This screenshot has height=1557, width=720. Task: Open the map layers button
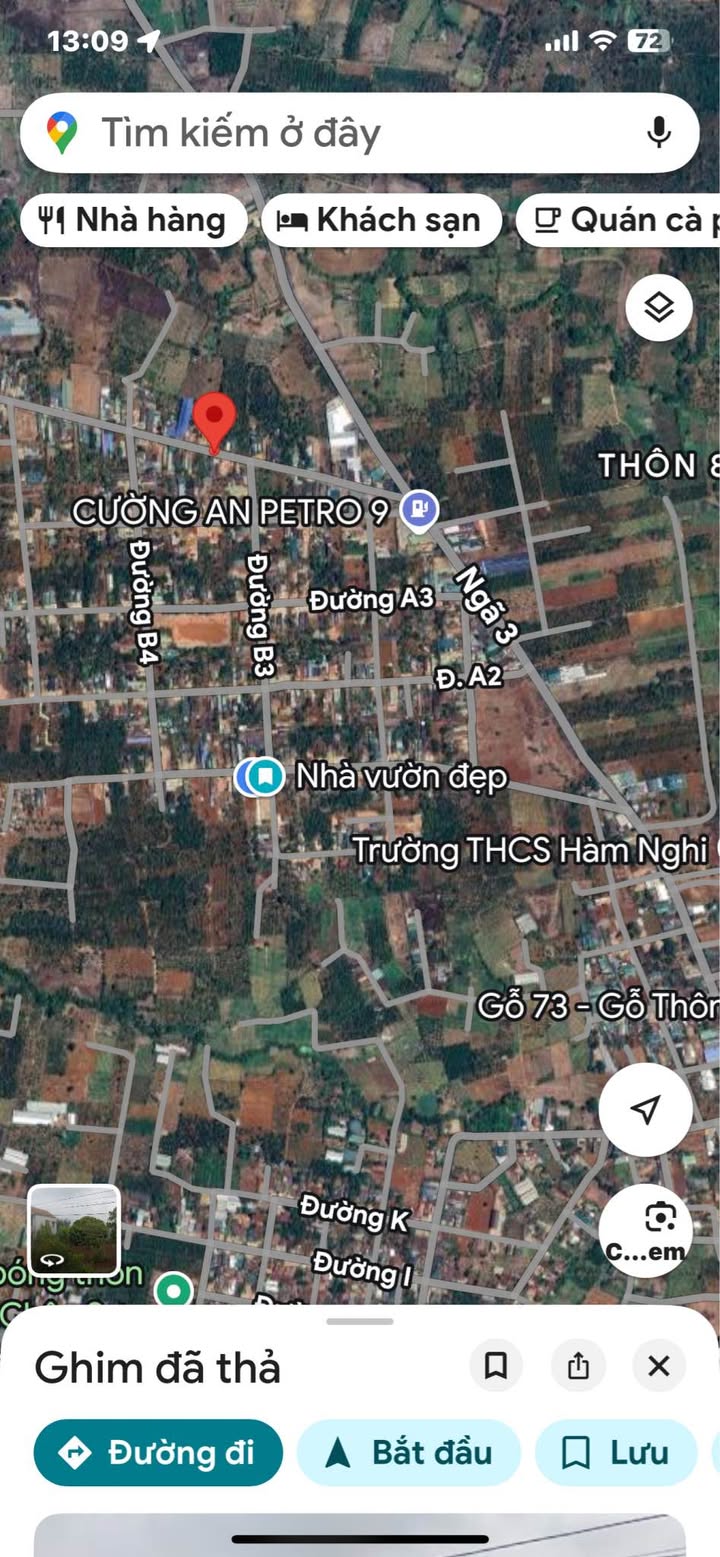click(x=659, y=308)
